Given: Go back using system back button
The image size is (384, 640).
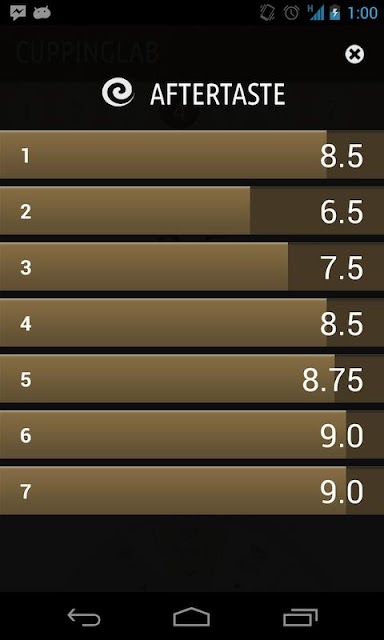Looking at the screenshot, I should 84,617.
